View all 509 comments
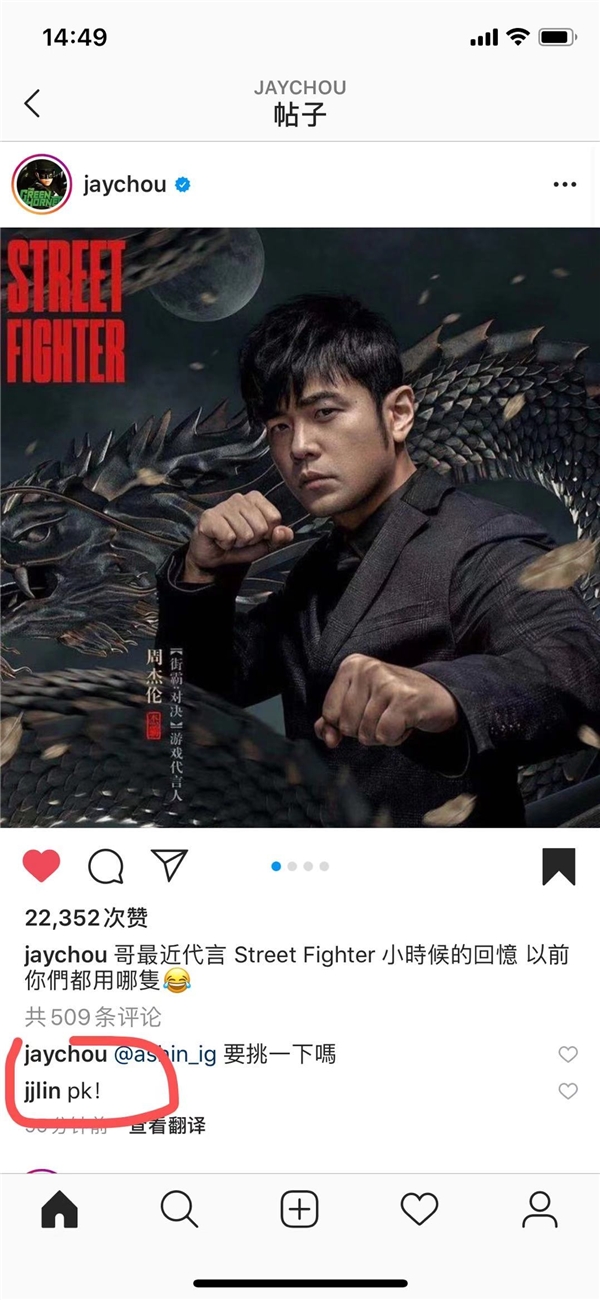 click(93, 1018)
